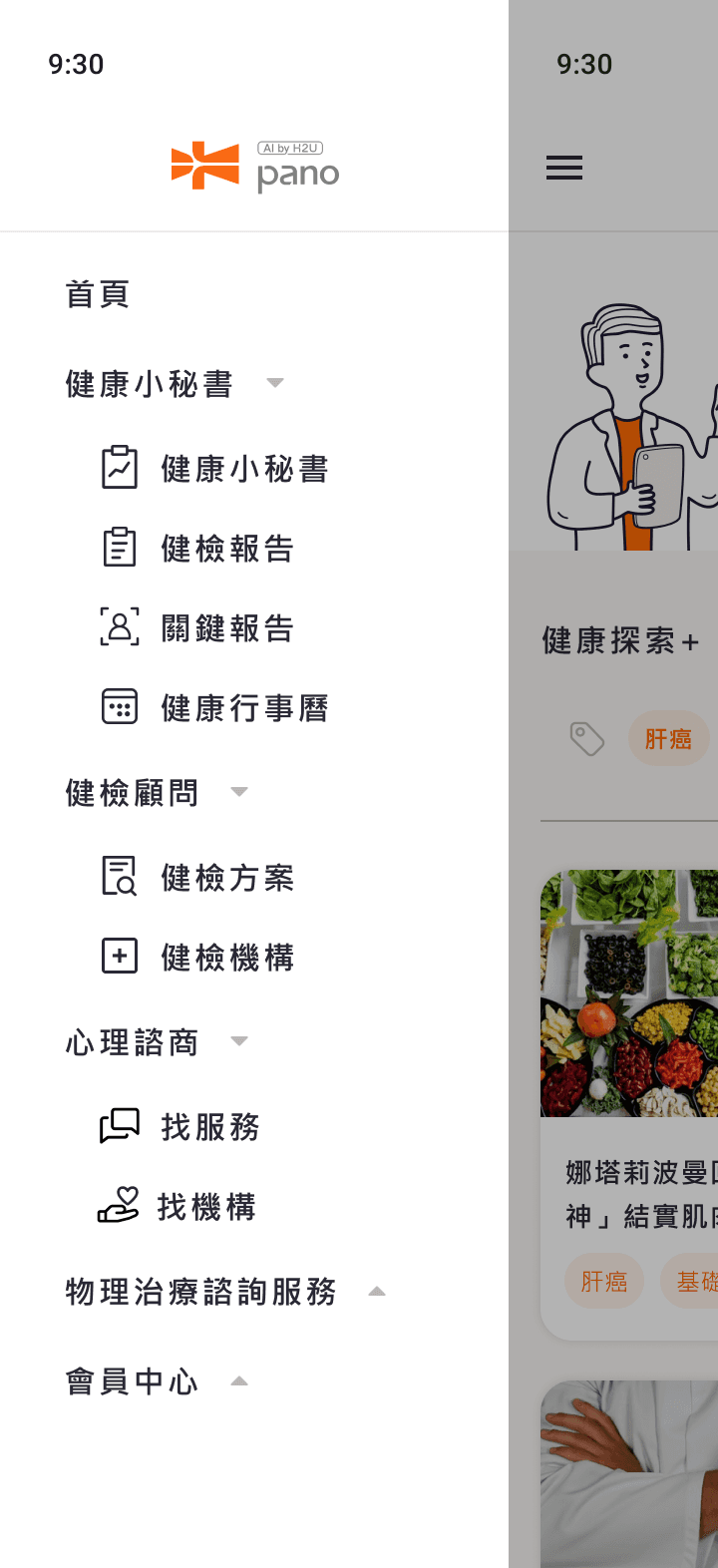Select the 肝癌 chip under 健康探索+
718x1568 pixels.
(668, 739)
